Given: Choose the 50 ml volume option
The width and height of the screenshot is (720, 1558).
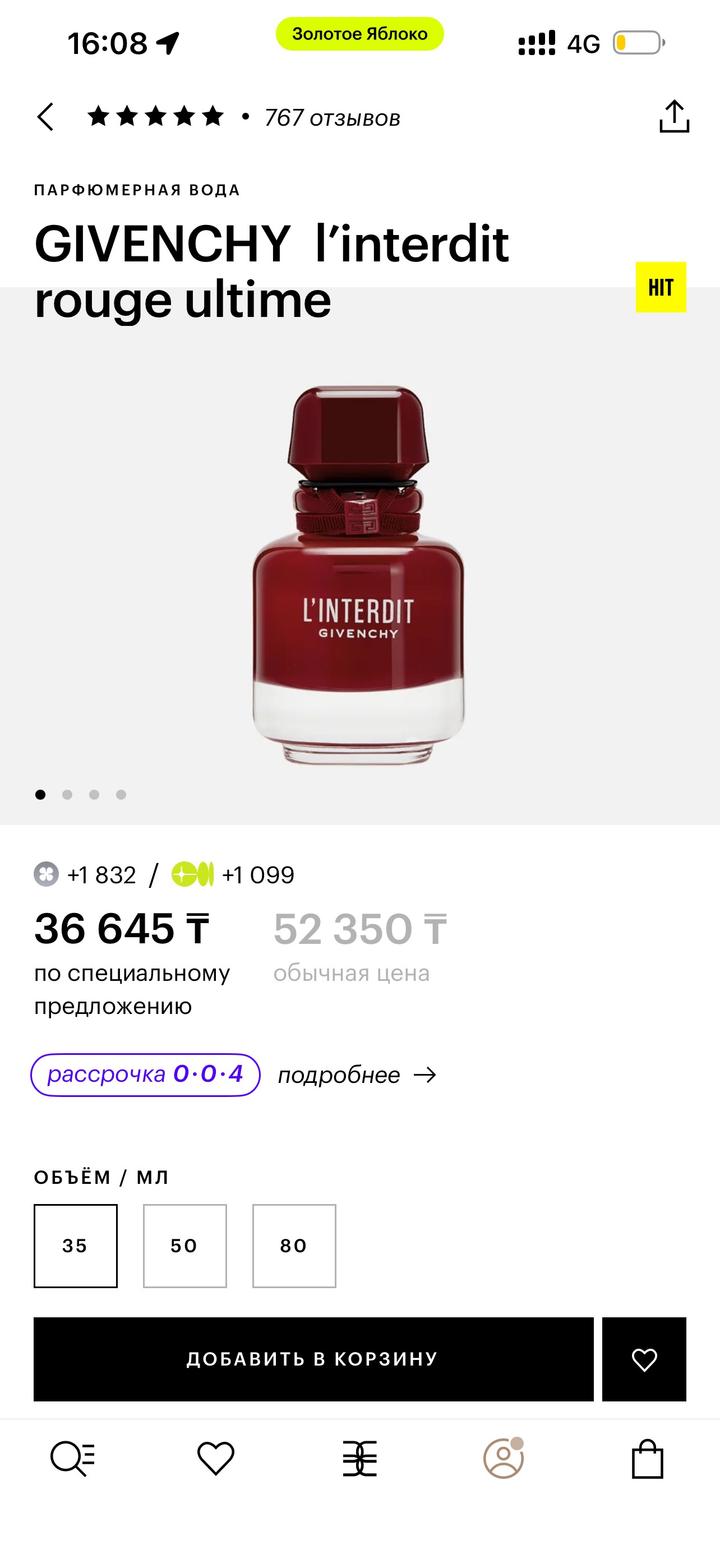Looking at the screenshot, I should point(185,1246).
